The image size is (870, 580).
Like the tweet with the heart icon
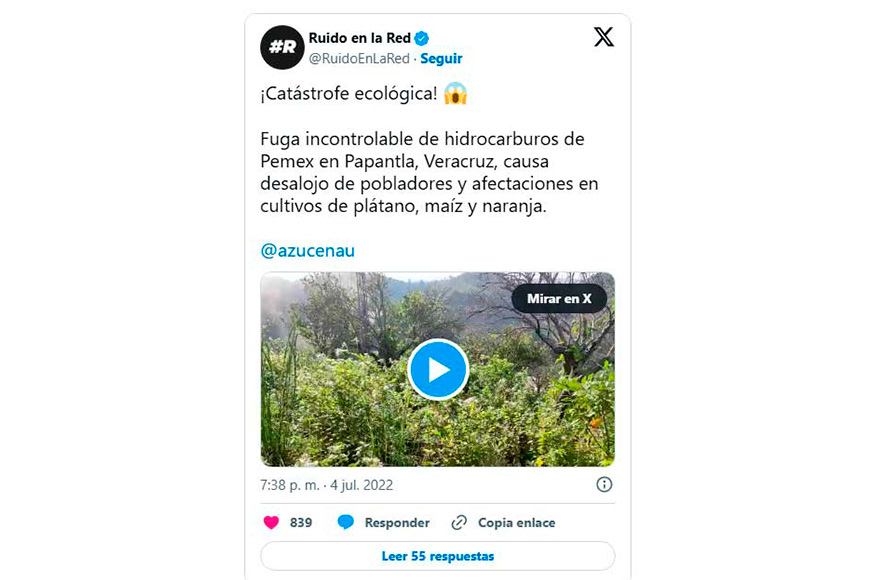click(x=271, y=522)
